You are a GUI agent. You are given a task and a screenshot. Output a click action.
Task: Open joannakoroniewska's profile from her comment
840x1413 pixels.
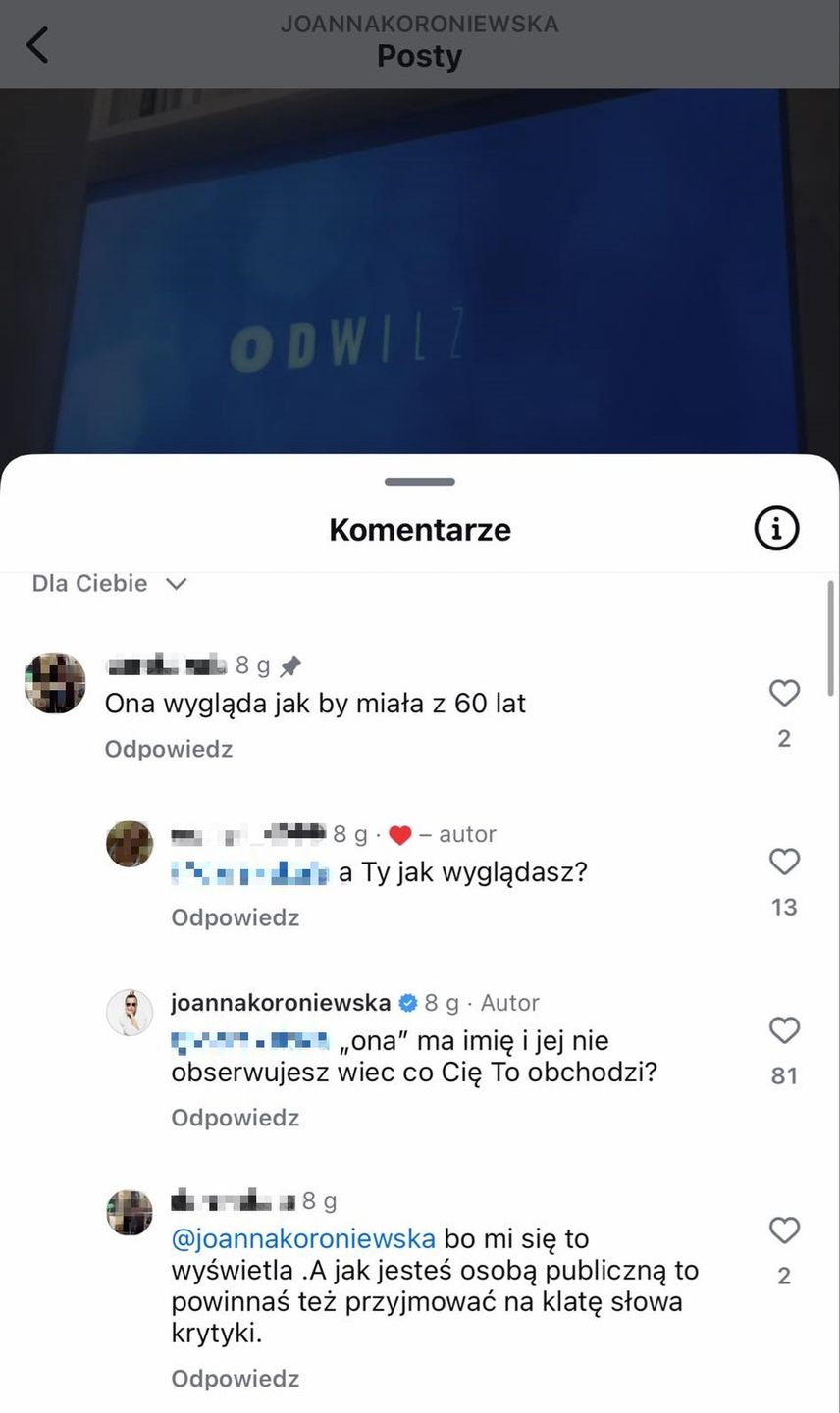pyautogui.click(x=281, y=1003)
